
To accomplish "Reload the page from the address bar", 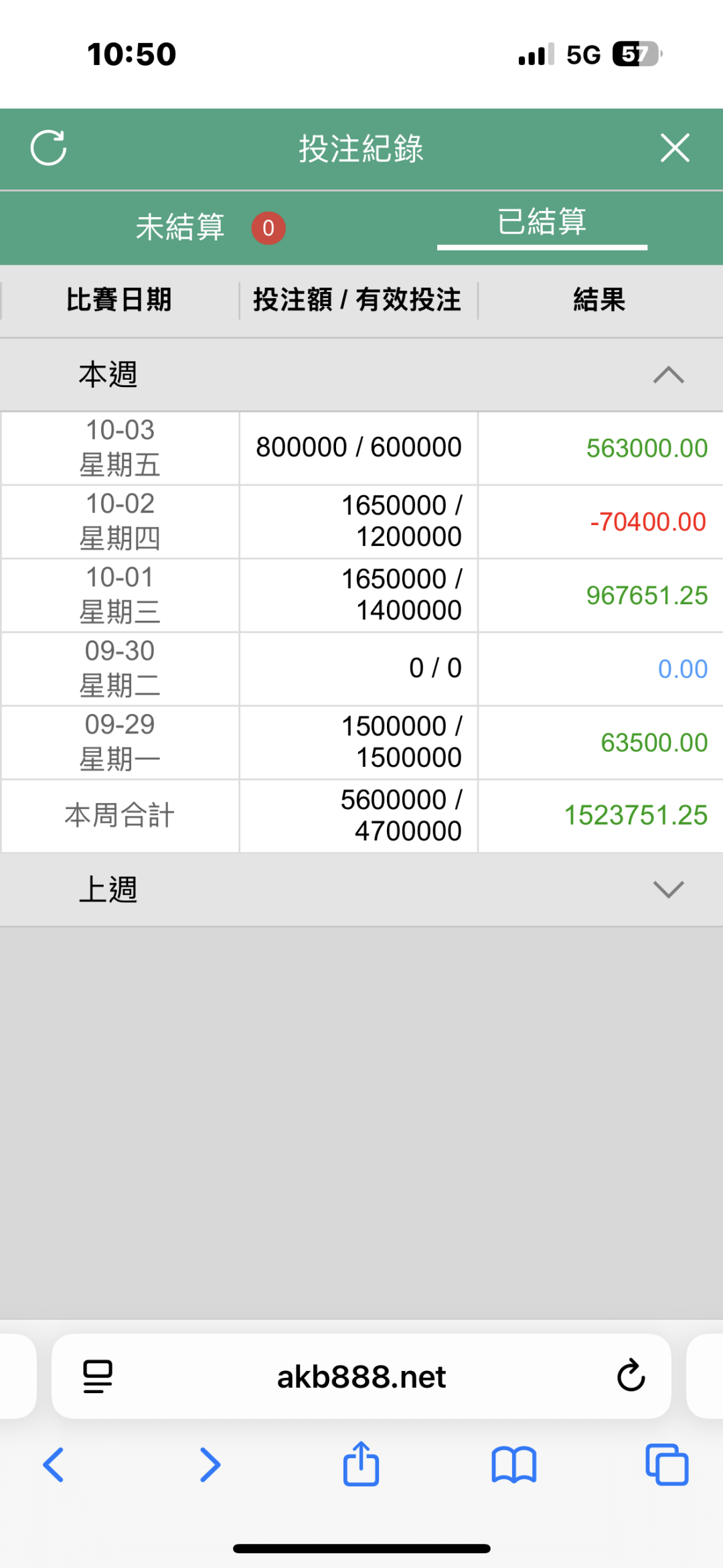I will (x=631, y=1376).
